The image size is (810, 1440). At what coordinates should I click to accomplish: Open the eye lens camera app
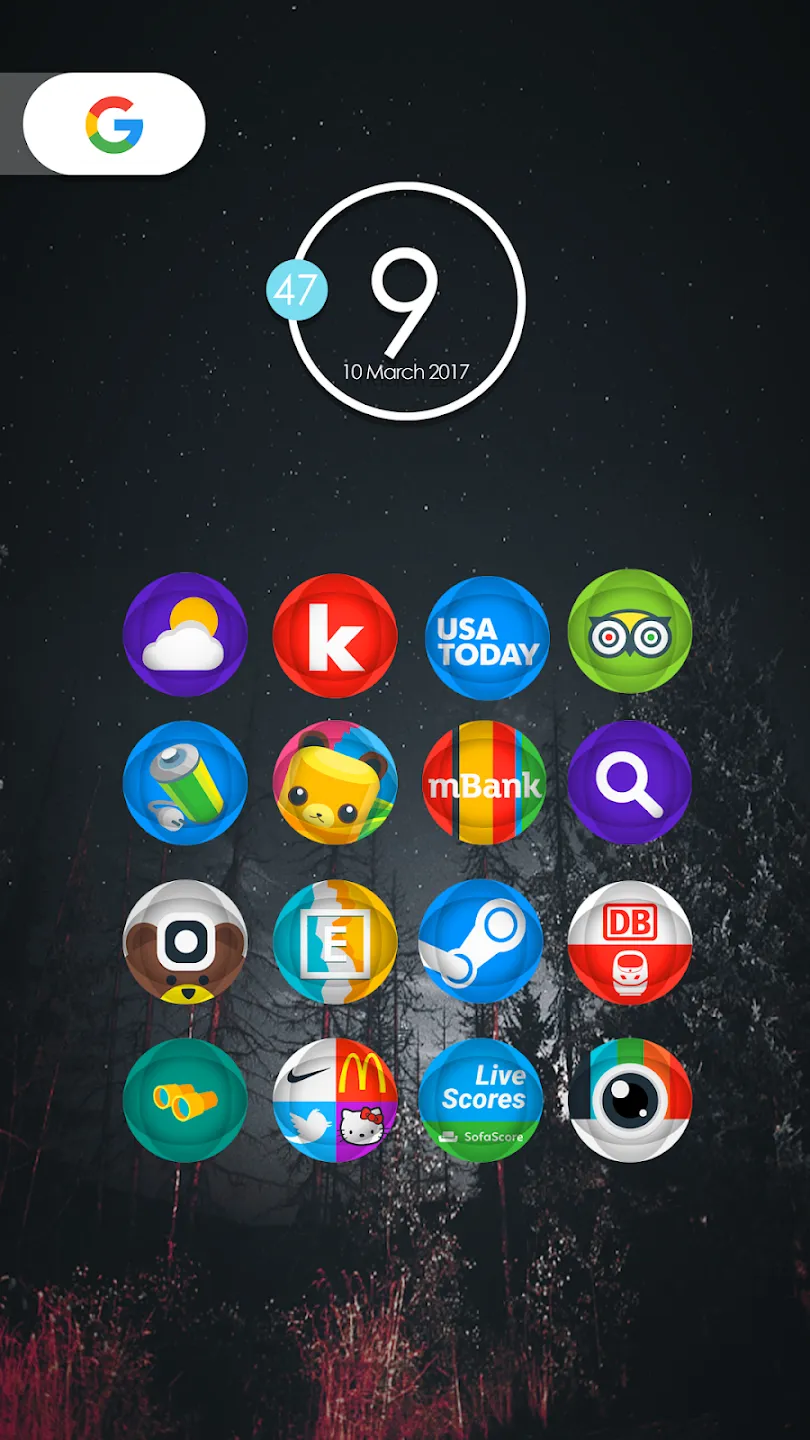tap(630, 1100)
